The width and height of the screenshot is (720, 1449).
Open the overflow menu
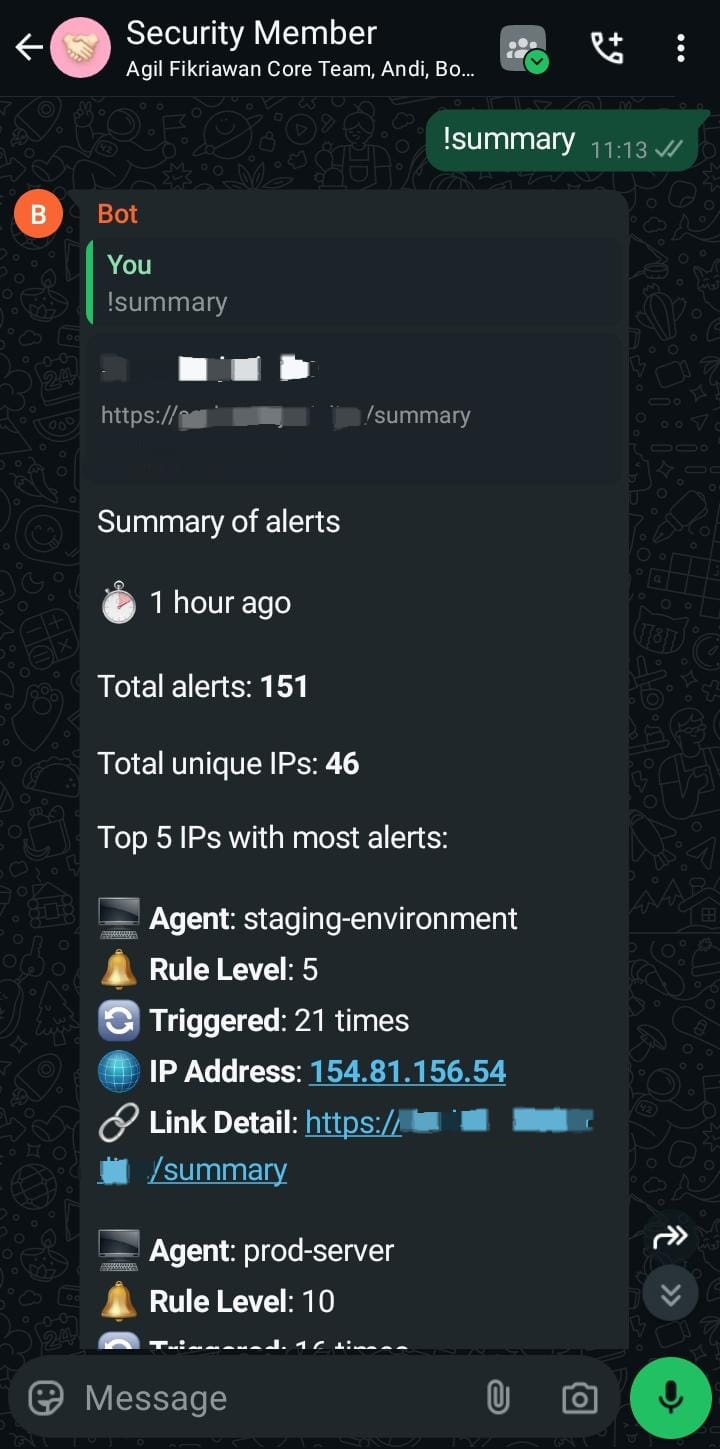pos(681,47)
